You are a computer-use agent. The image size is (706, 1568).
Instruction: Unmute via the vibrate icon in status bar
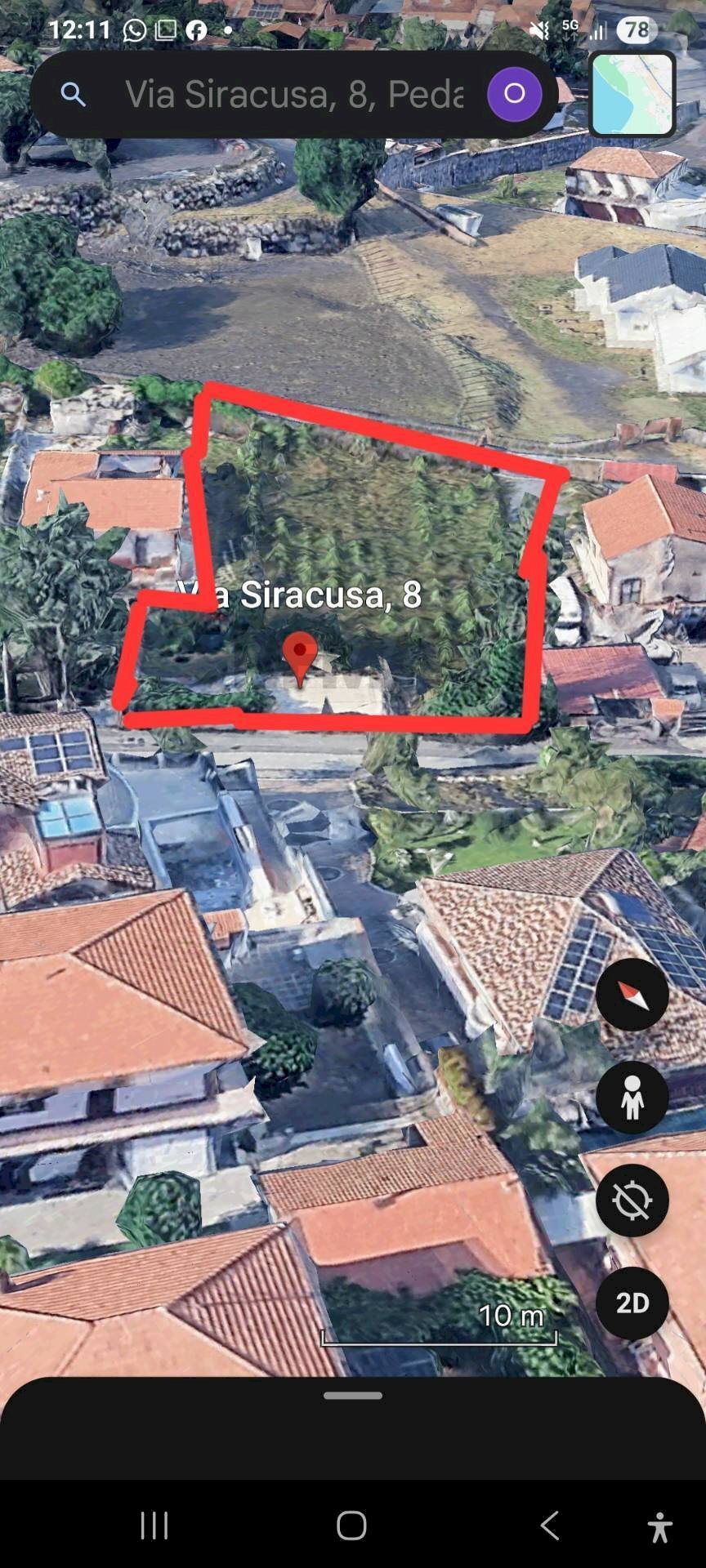(538, 28)
